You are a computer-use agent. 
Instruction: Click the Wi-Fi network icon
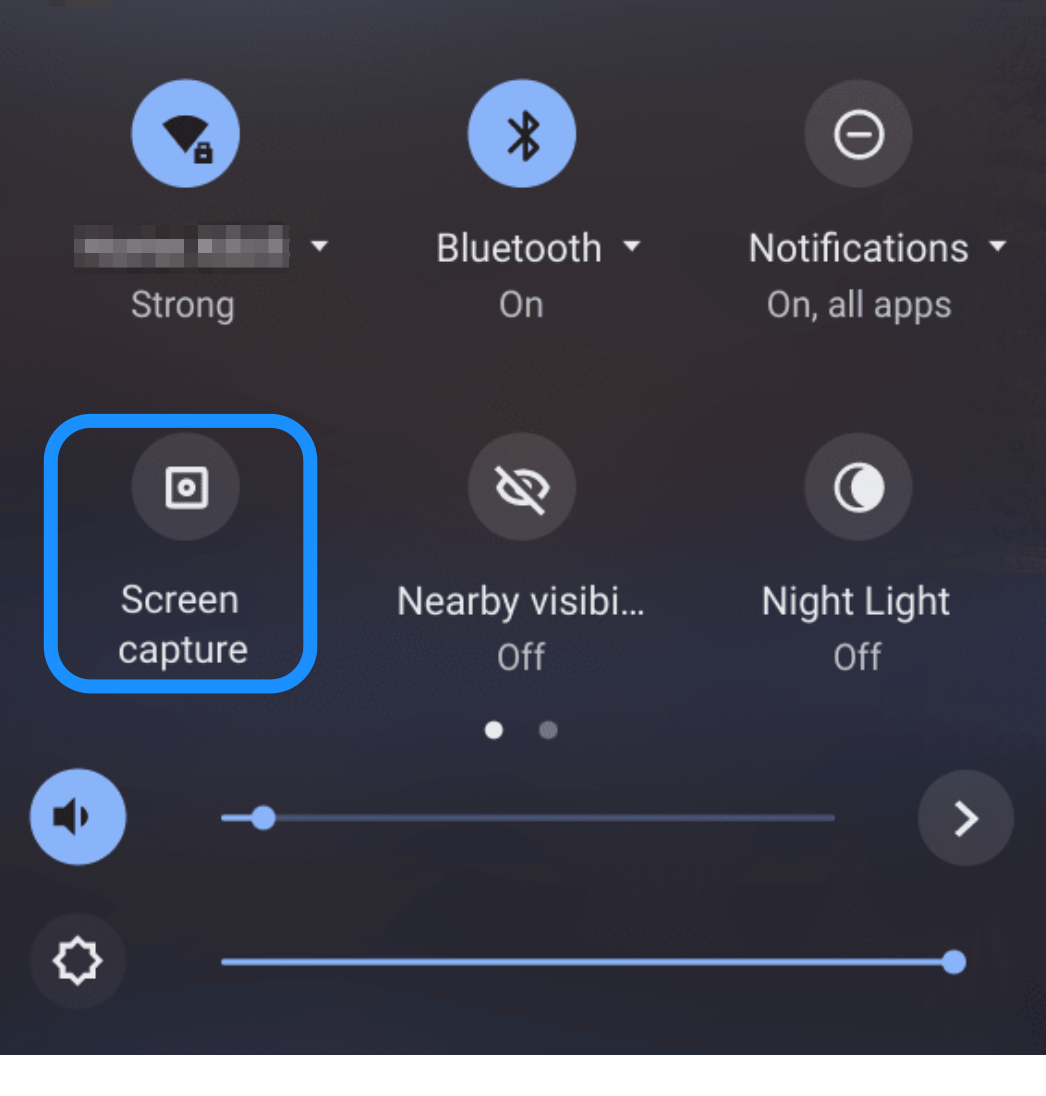tap(185, 133)
